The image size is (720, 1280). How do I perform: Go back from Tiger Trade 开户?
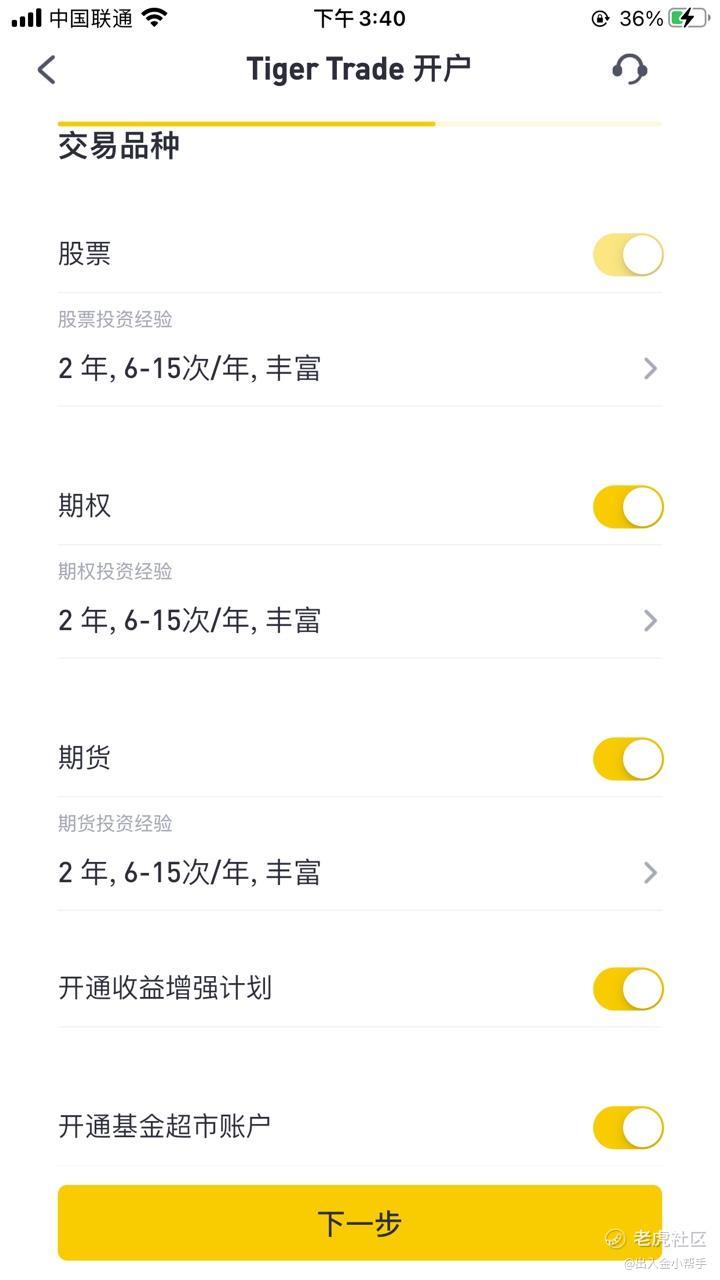pyautogui.click(x=47, y=70)
